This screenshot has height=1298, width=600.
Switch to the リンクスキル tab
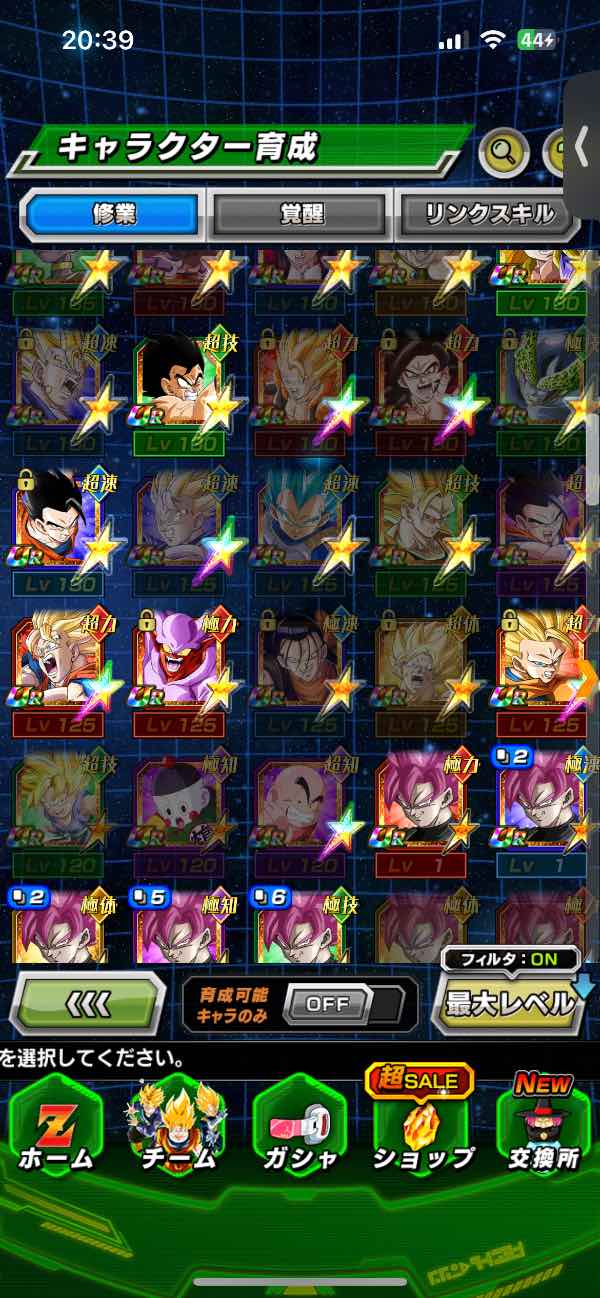(486, 214)
